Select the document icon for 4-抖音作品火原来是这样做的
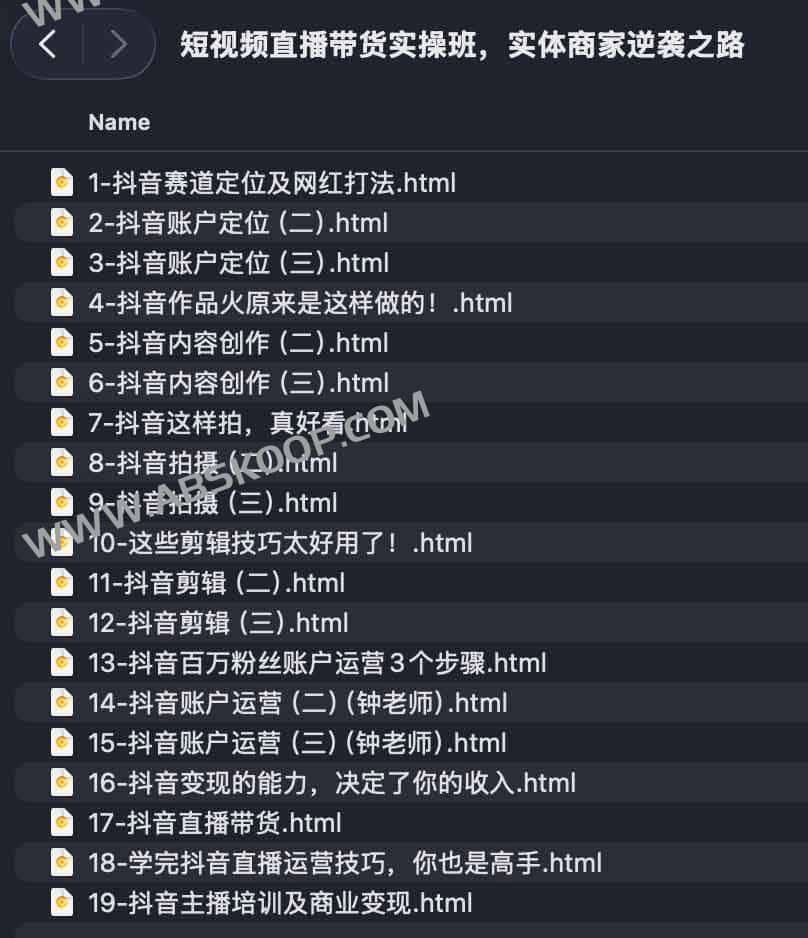The width and height of the screenshot is (808, 938). pos(62,303)
